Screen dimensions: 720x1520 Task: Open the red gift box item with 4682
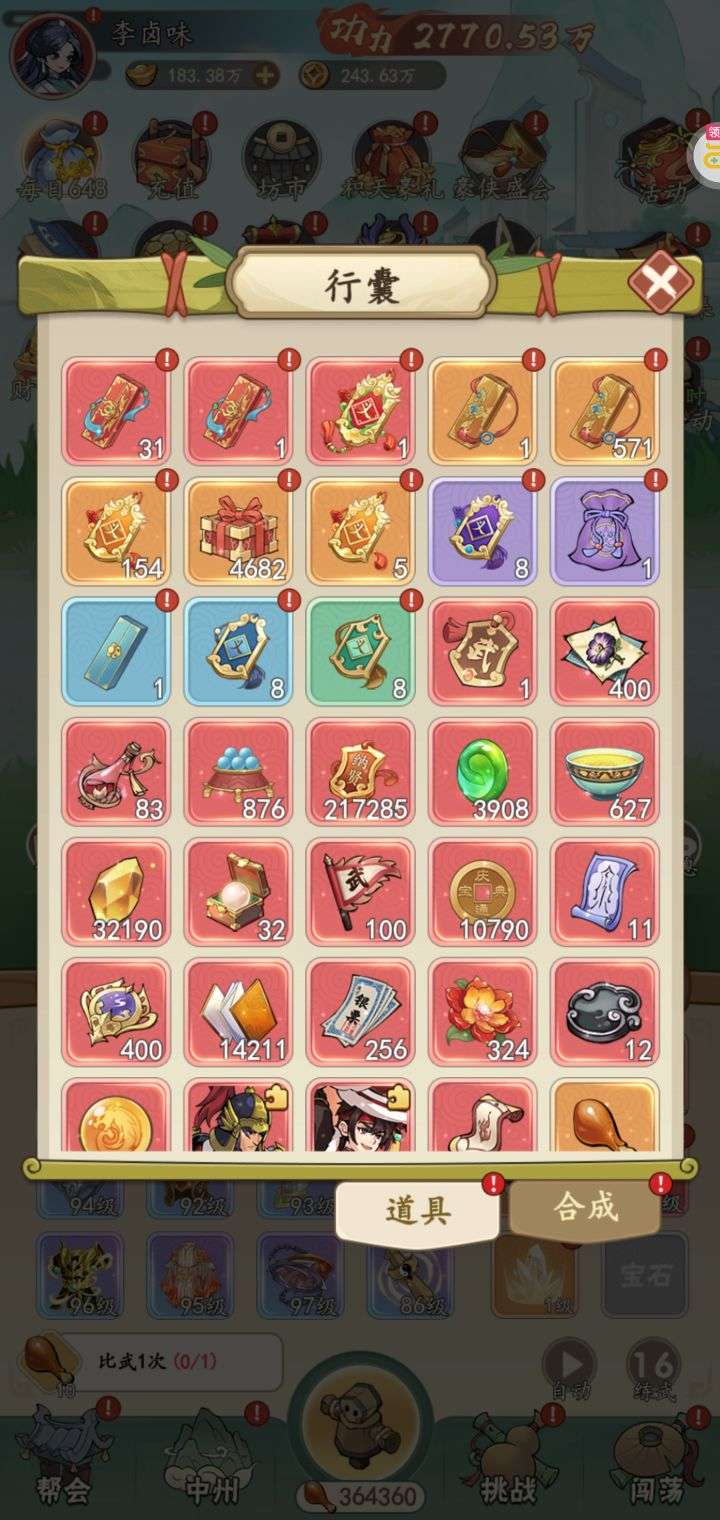click(x=238, y=531)
